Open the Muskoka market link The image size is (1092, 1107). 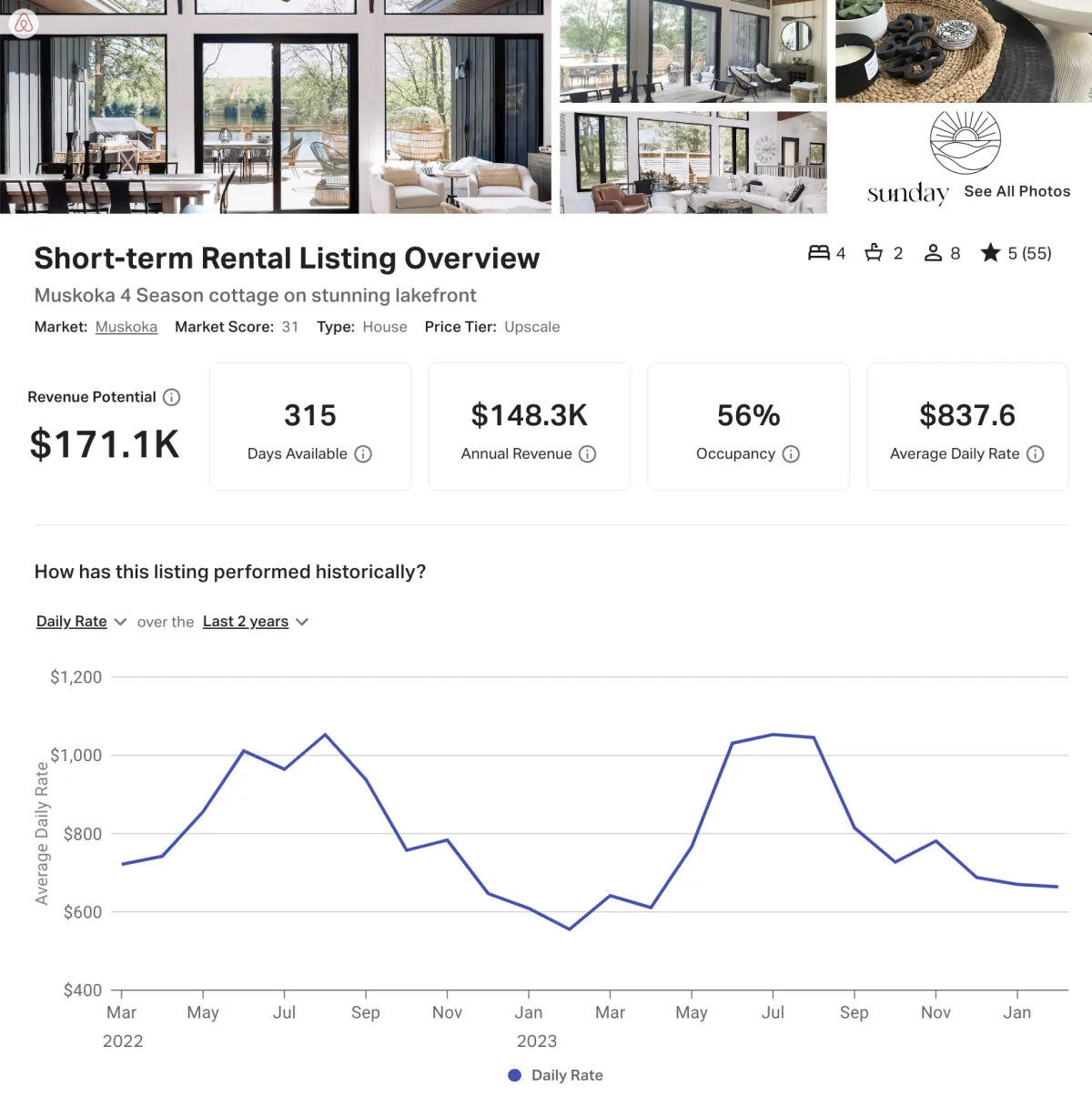pos(126,327)
